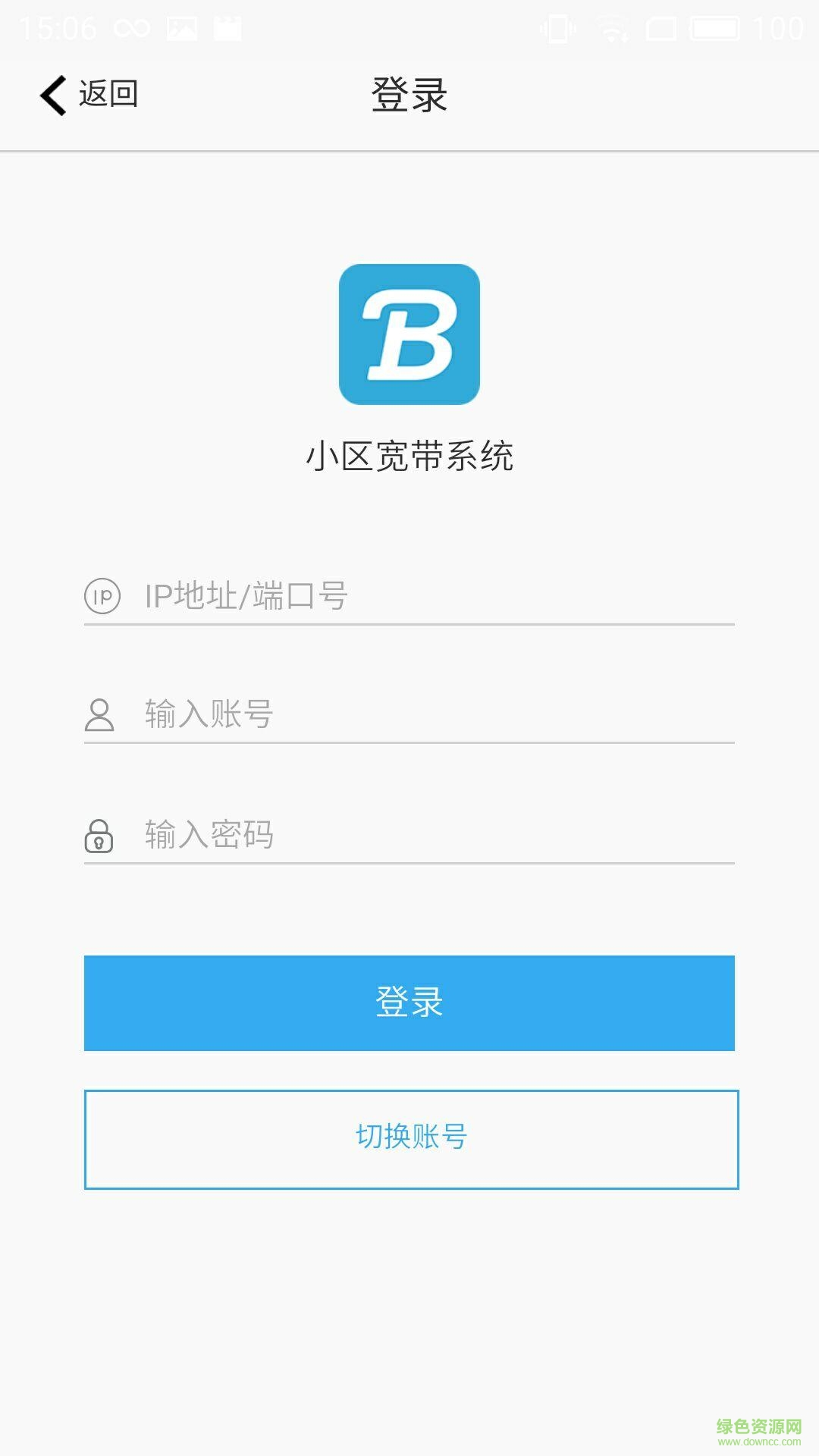Click the gallery icon in status bar
Image resolution: width=819 pixels, height=1456 pixels.
182,28
